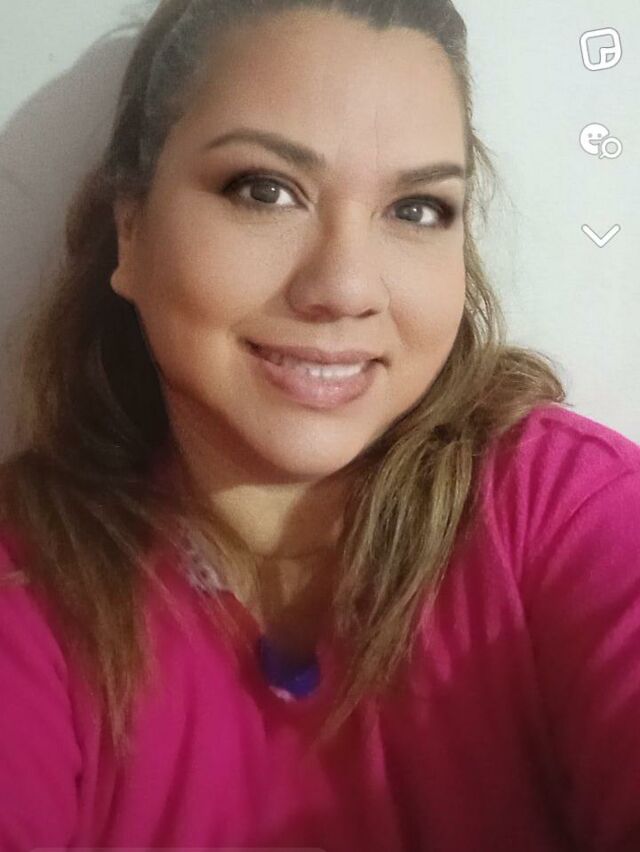Expand more tools with the down chevron
Screen dimensions: 640x852
coord(600,235)
